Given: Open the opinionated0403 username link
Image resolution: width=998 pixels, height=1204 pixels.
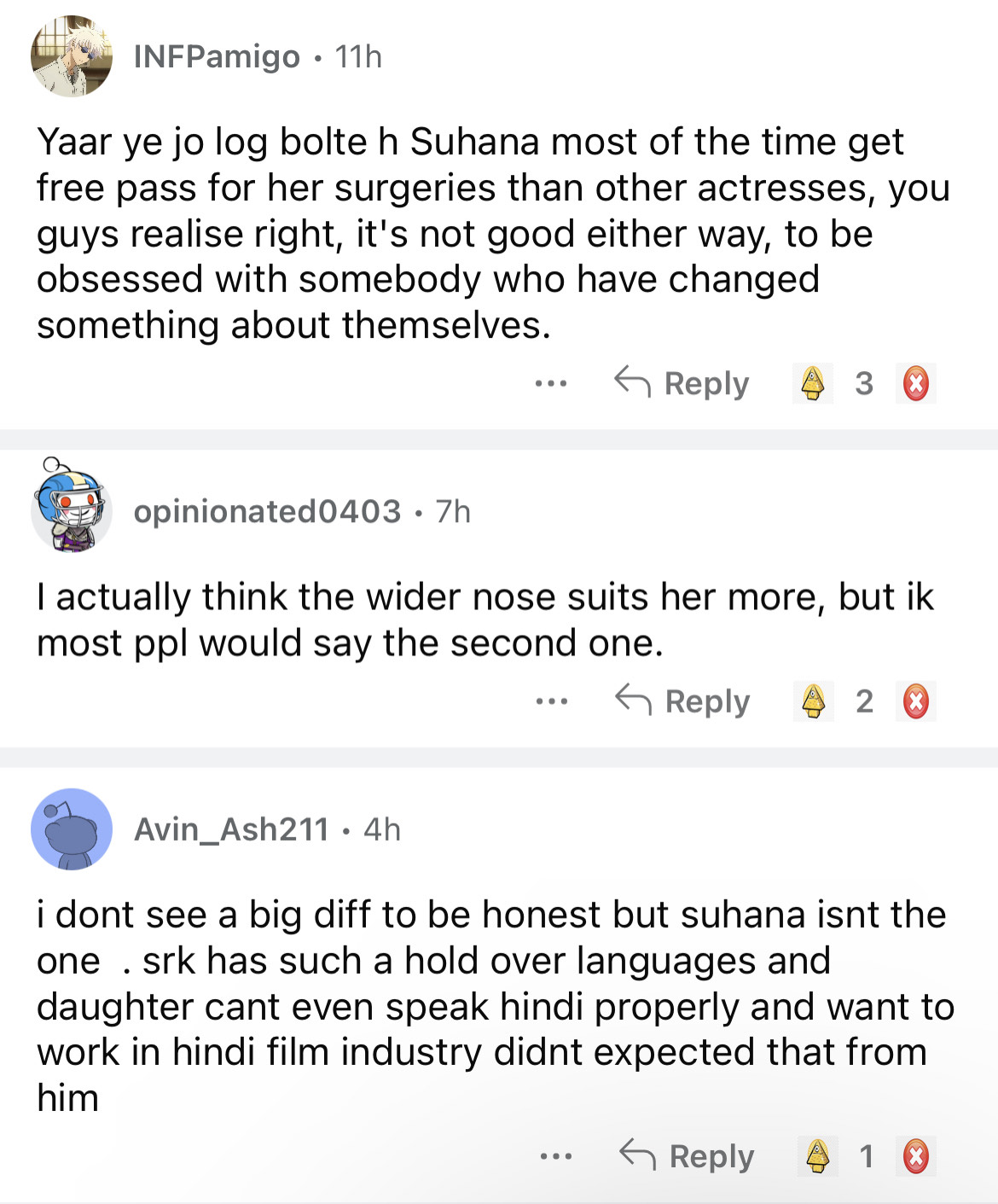Looking at the screenshot, I should tap(267, 511).
